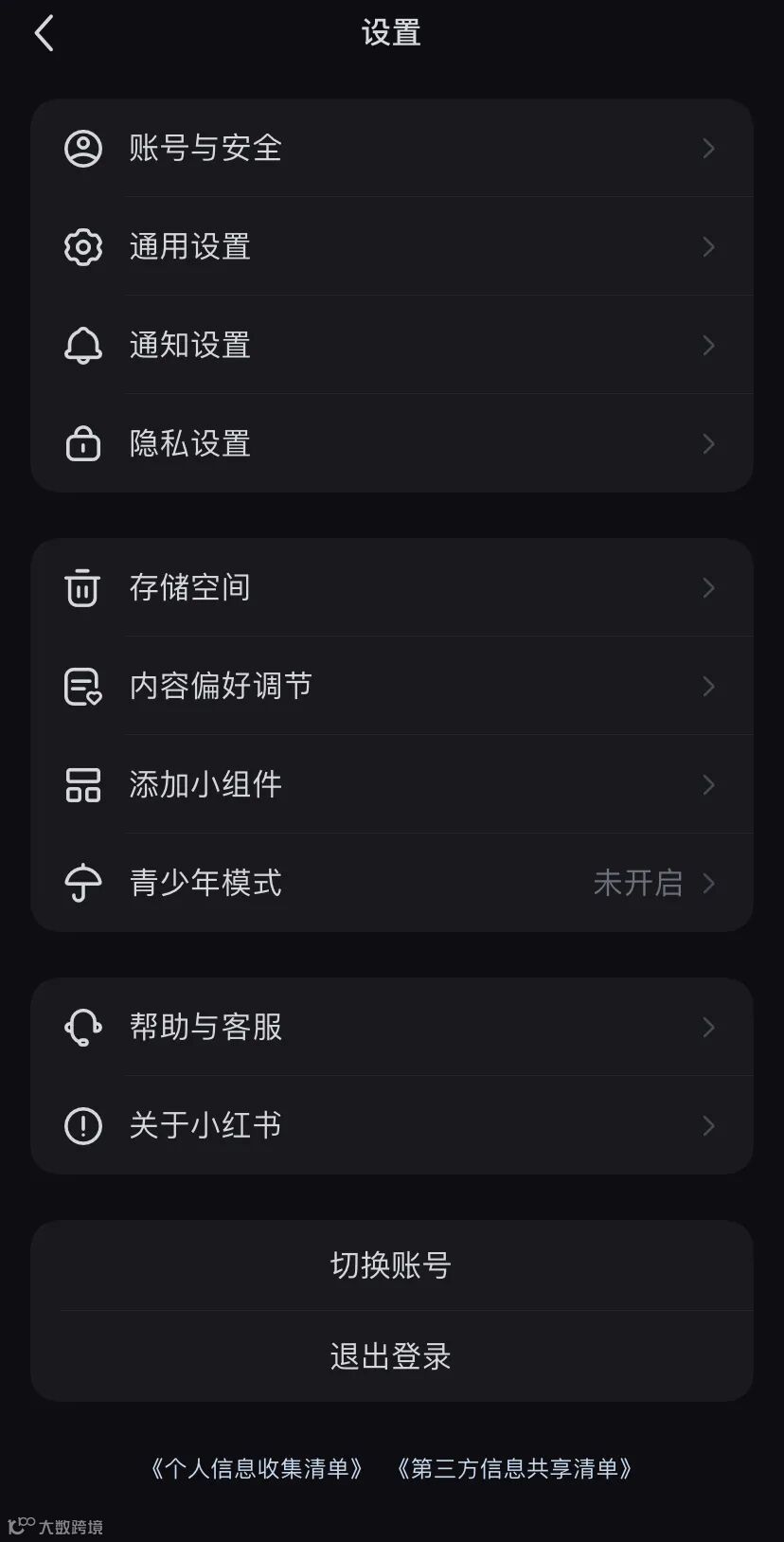Tap 切换账号 to switch accounts
The width and height of the screenshot is (784, 1542).
pyautogui.click(x=391, y=1265)
